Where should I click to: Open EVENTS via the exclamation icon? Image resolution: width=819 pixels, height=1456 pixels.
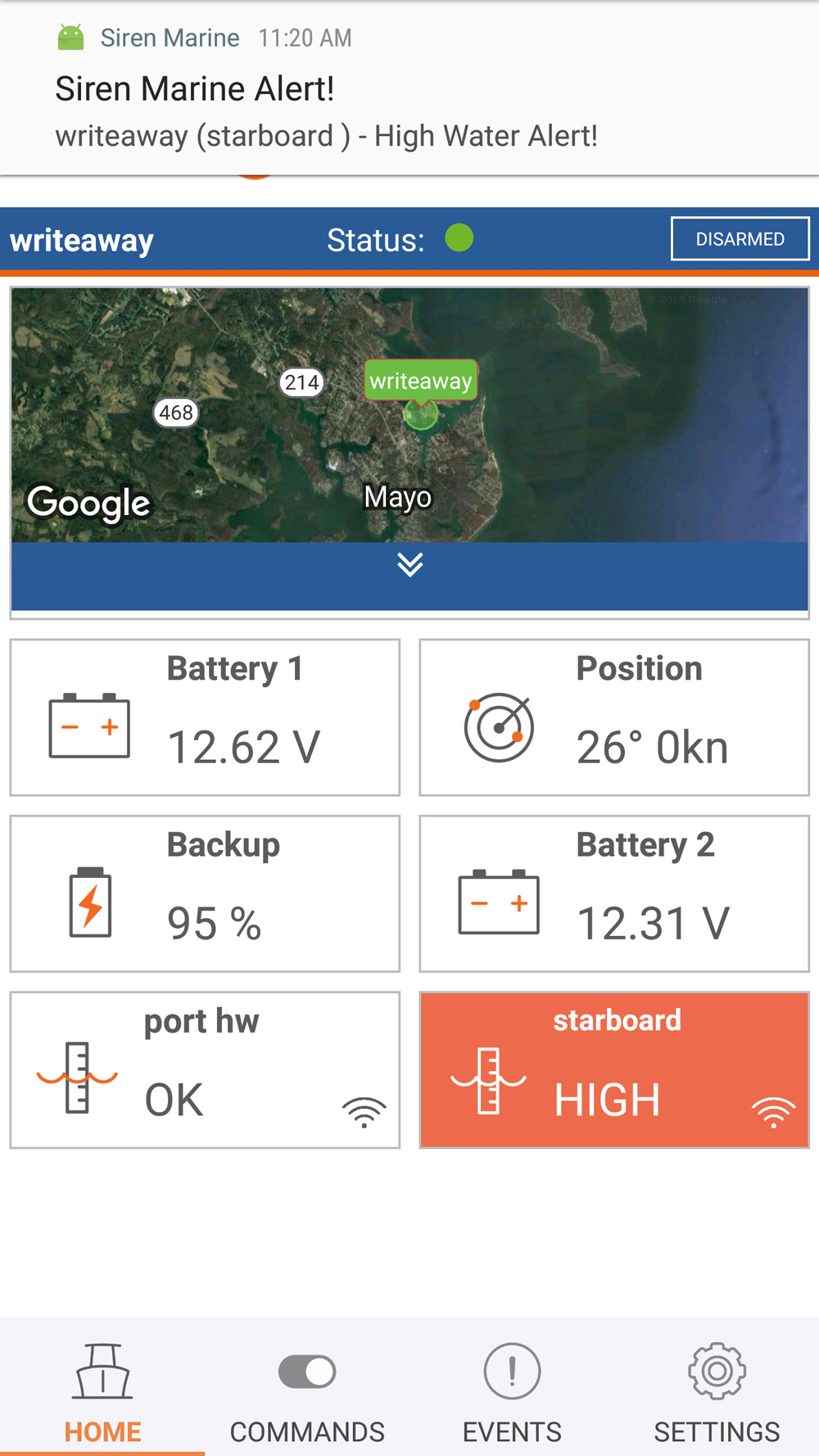511,1368
